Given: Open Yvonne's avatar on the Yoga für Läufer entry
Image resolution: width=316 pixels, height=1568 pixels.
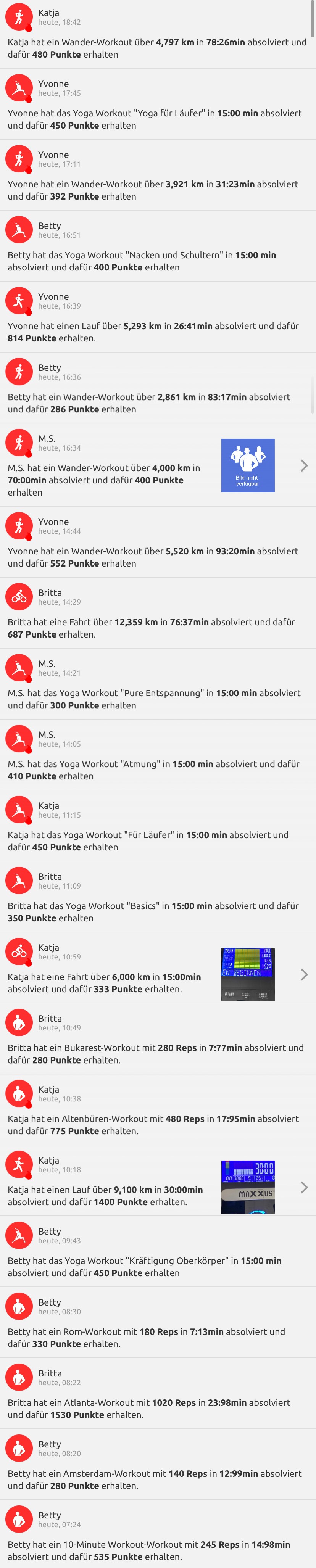Looking at the screenshot, I should (x=19, y=88).
